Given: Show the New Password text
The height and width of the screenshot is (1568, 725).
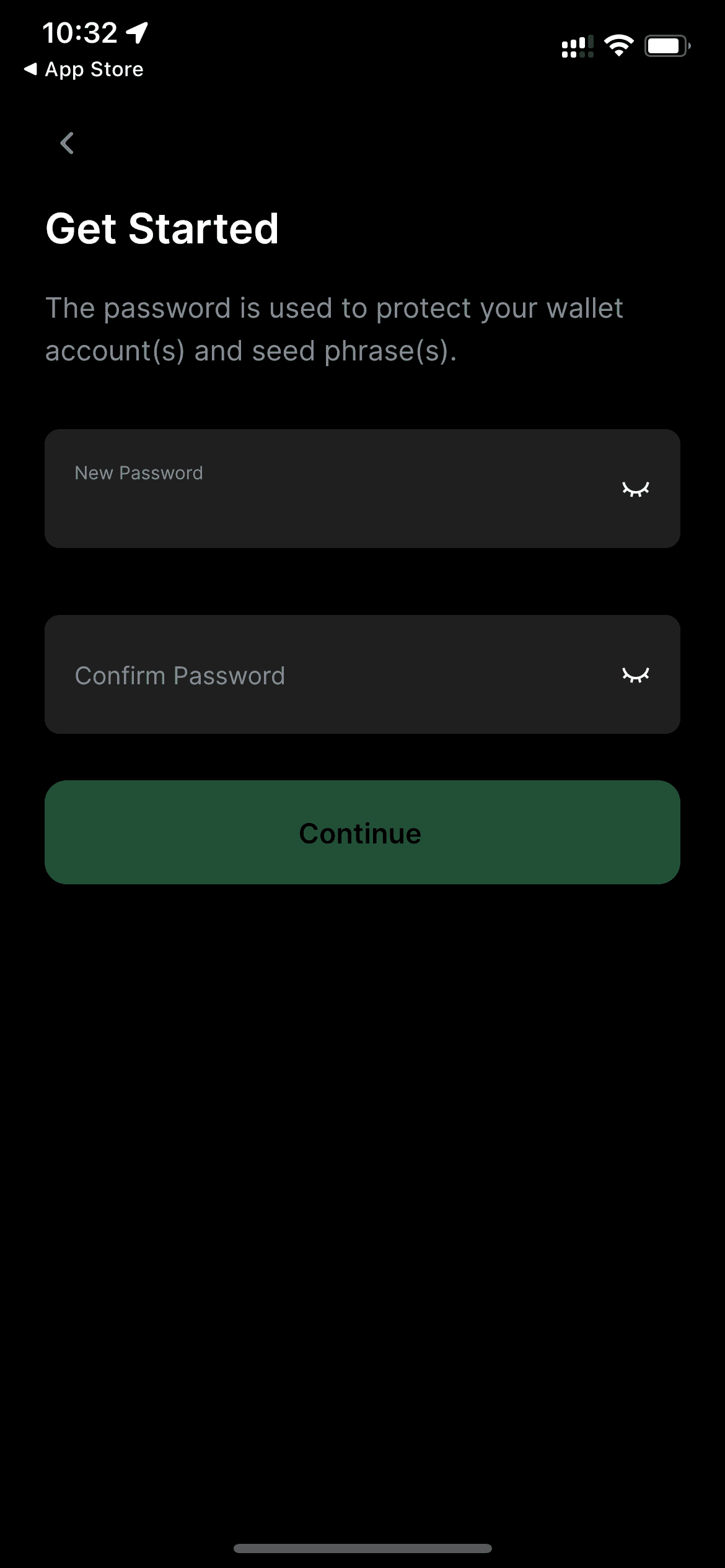Looking at the screenshot, I should tap(635, 489).
